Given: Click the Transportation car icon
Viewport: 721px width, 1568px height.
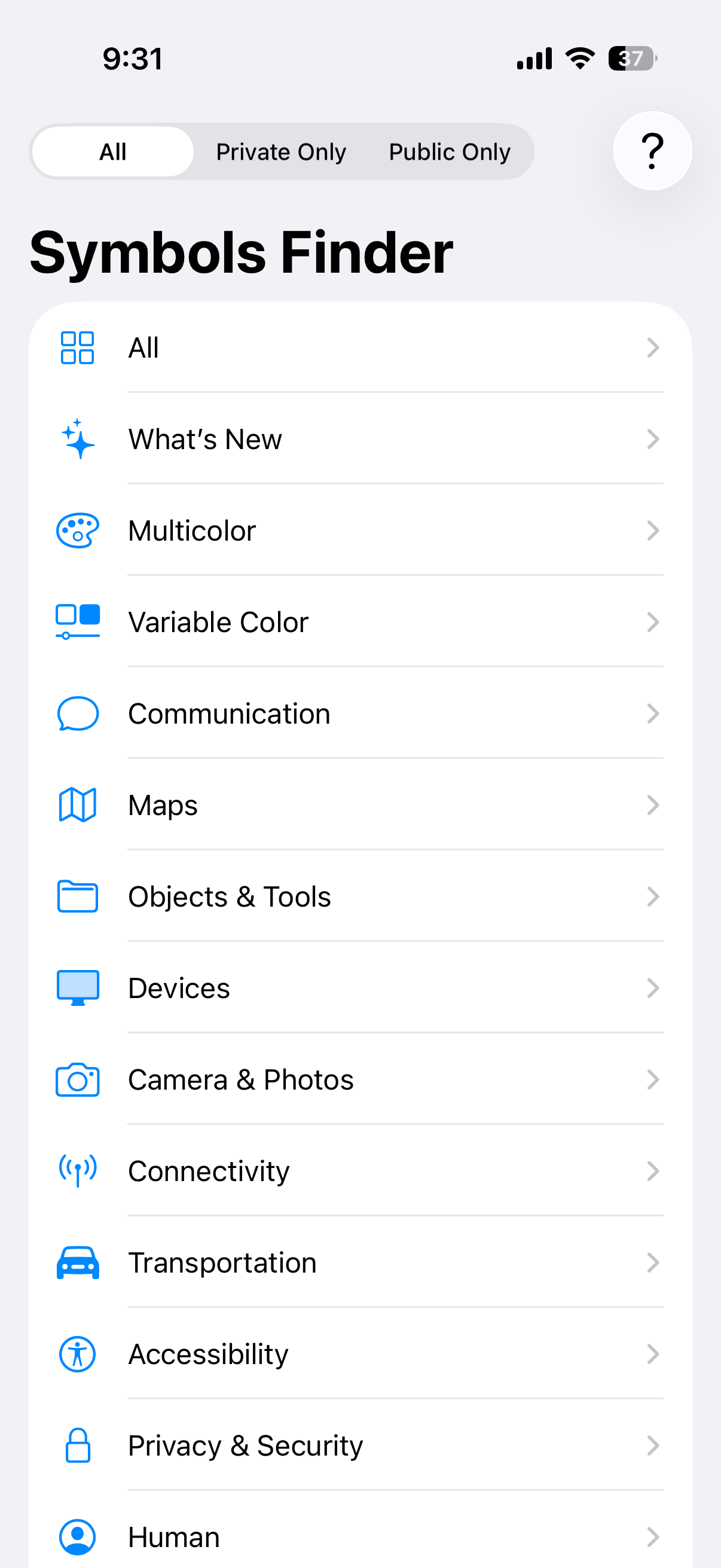Looking at the screenshot, I should coord(77,1262).
